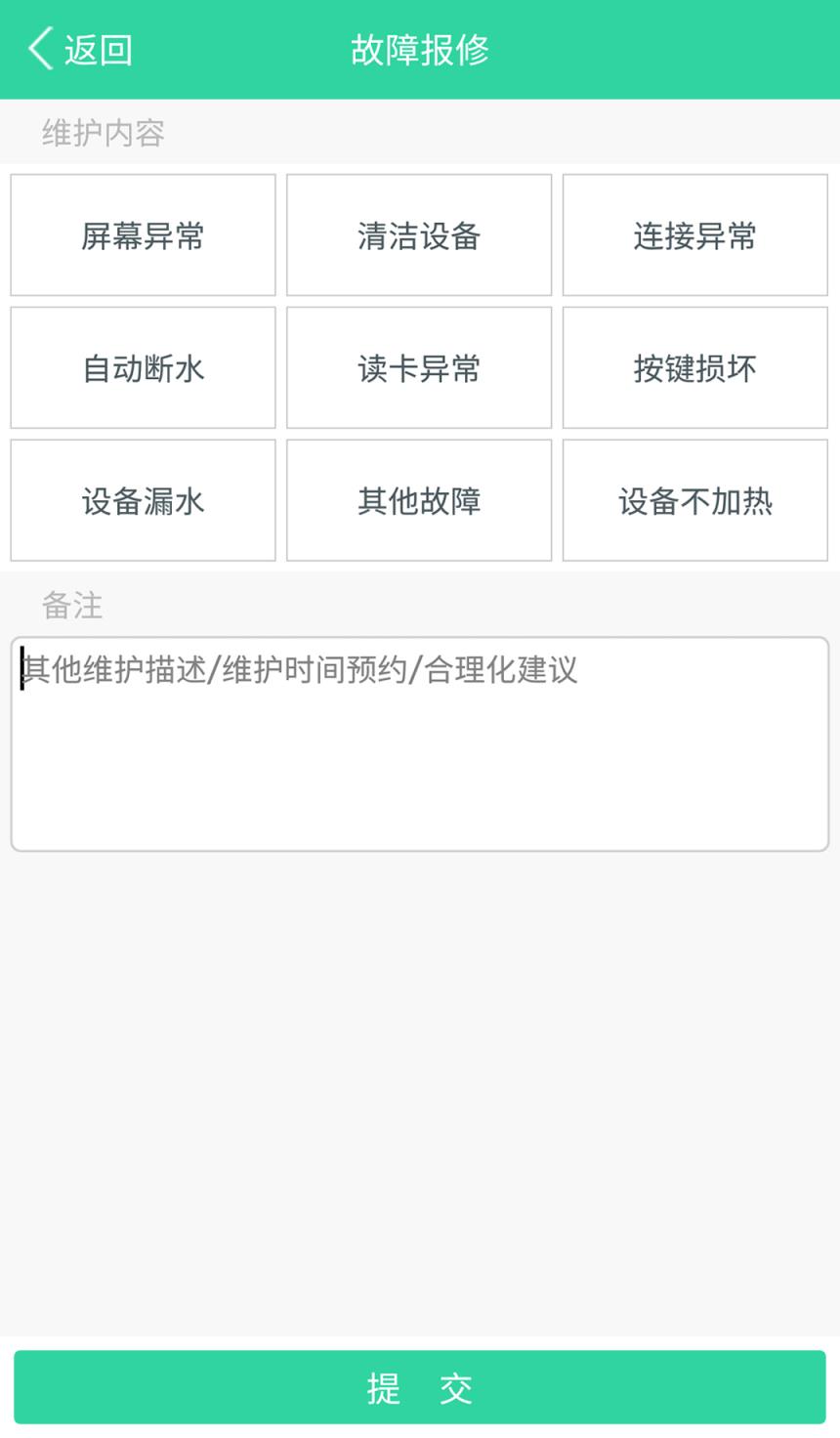Tap the 返回 back label
The height and width of the screenshot is (1438, 840).
(x=96, y=48)
